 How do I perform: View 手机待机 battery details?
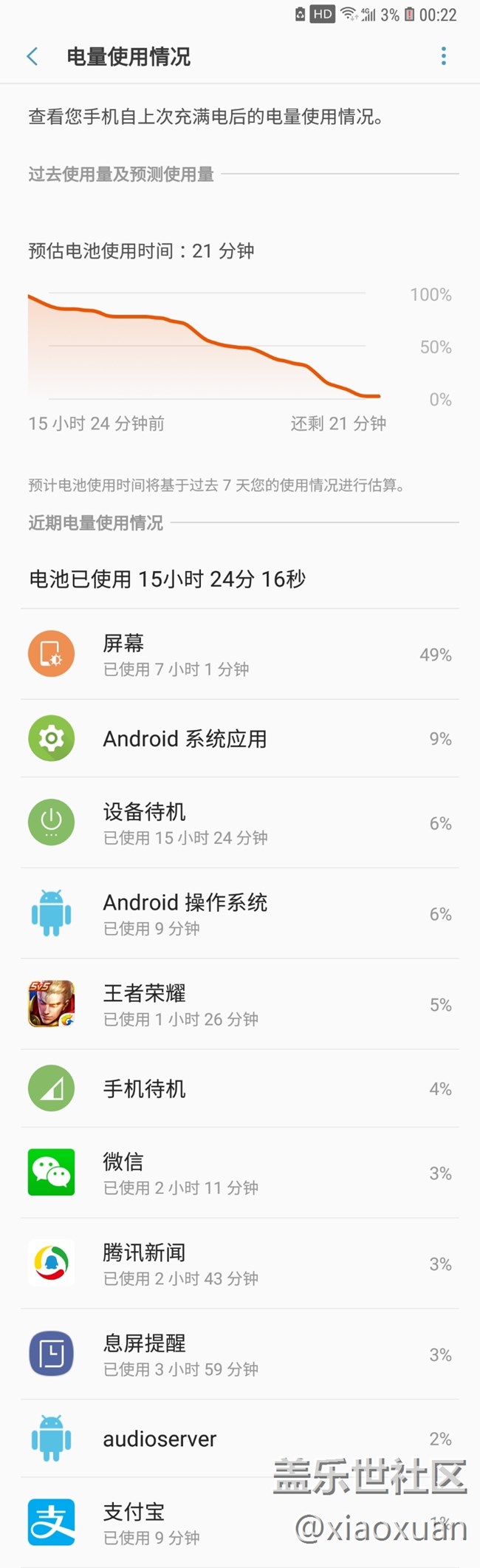[x=239, y=1089]
